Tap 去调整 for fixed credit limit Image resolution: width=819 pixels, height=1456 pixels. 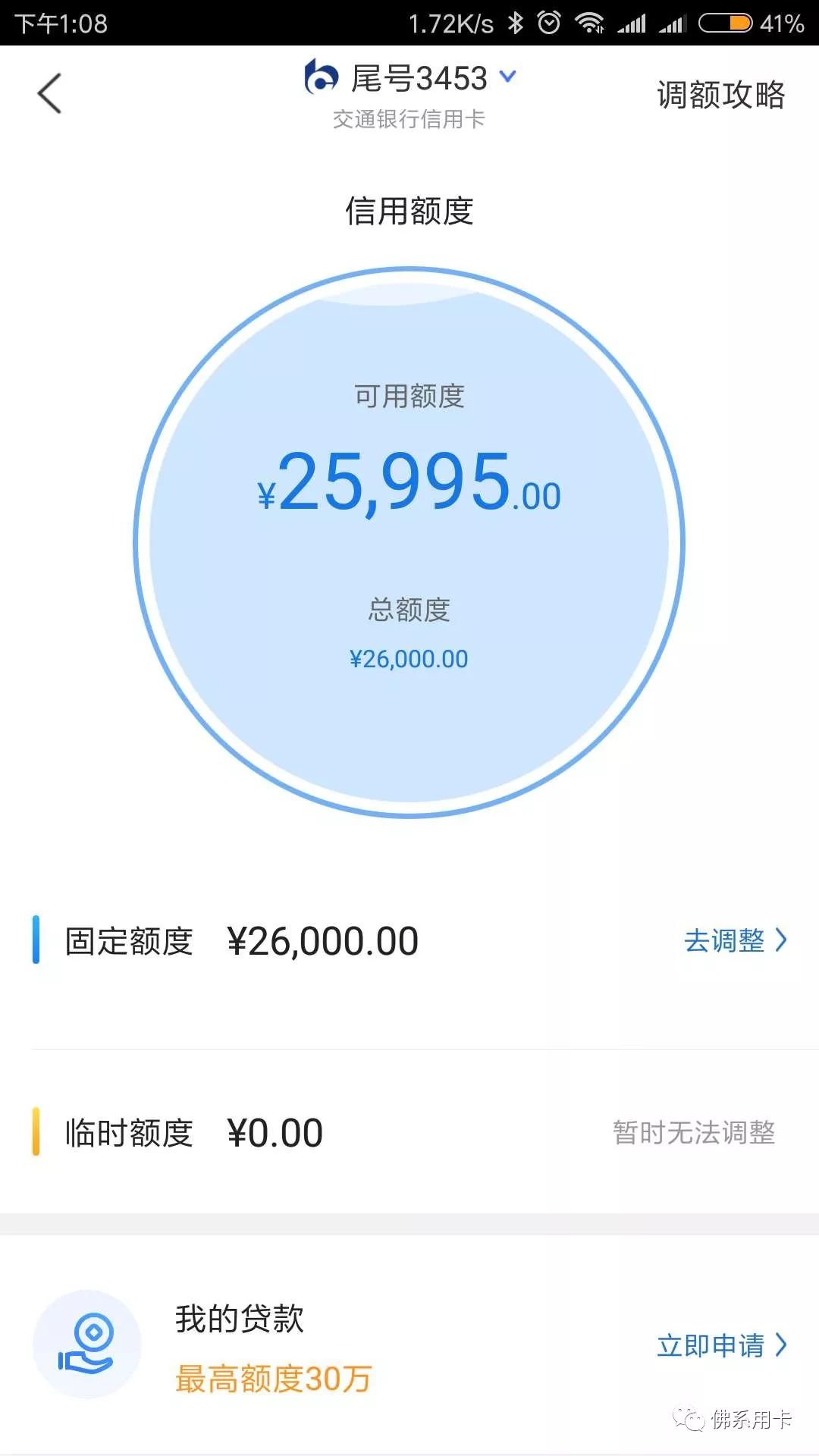(x=734, y=940)
